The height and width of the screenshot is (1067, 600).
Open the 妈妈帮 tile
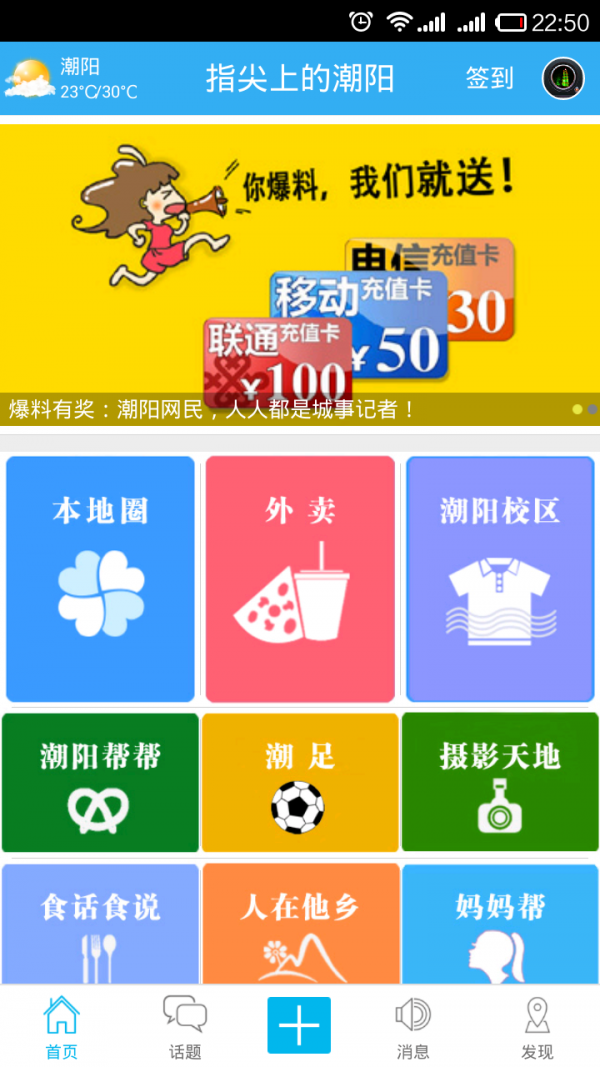point(500,925)
